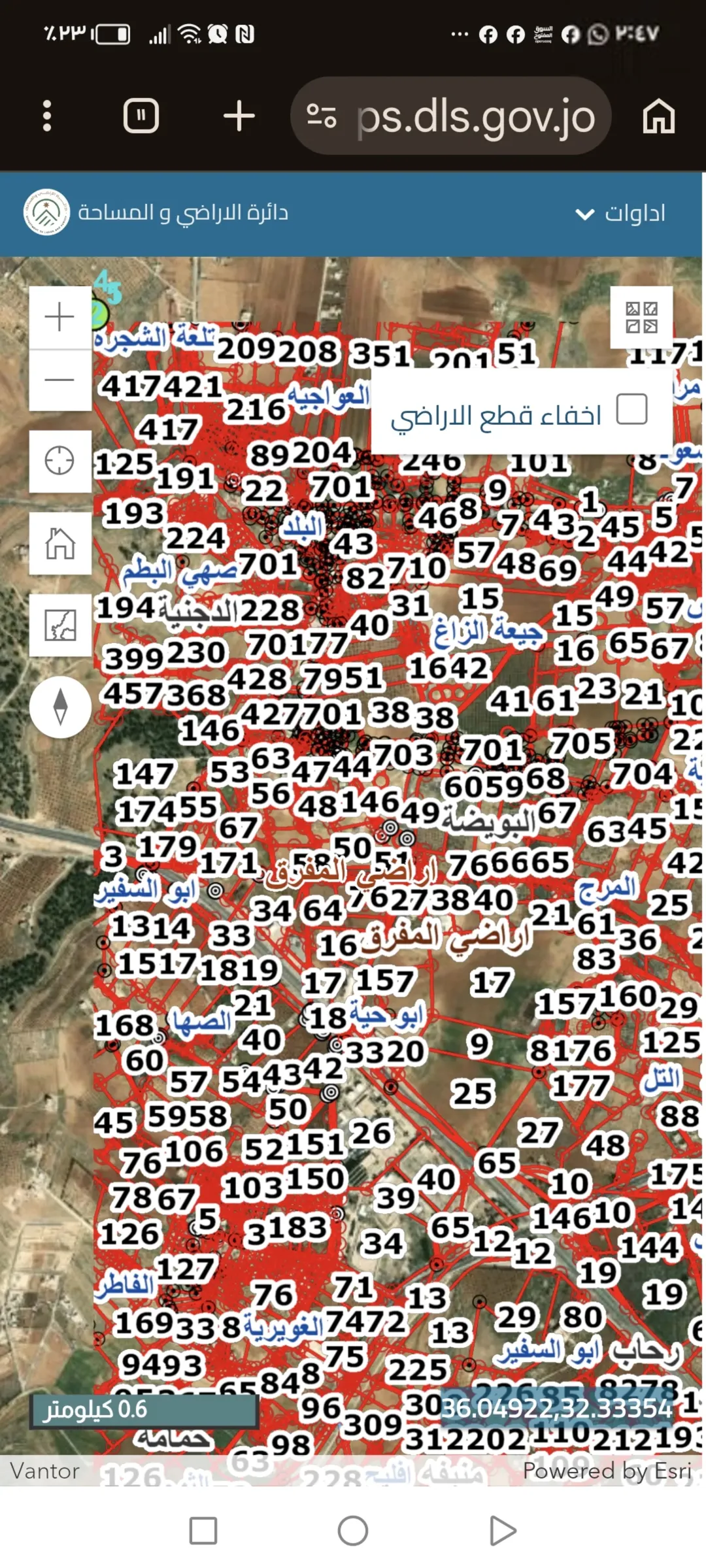Reset map orientation with the compass

60,707
